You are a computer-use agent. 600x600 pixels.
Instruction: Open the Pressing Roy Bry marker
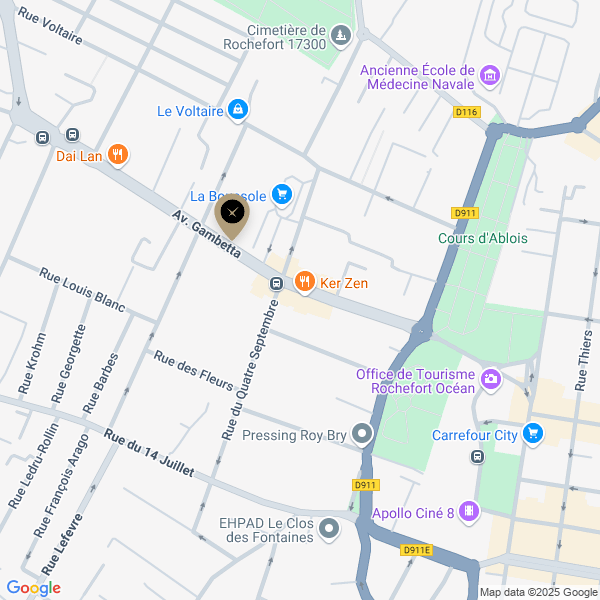[x=362, y=435]
